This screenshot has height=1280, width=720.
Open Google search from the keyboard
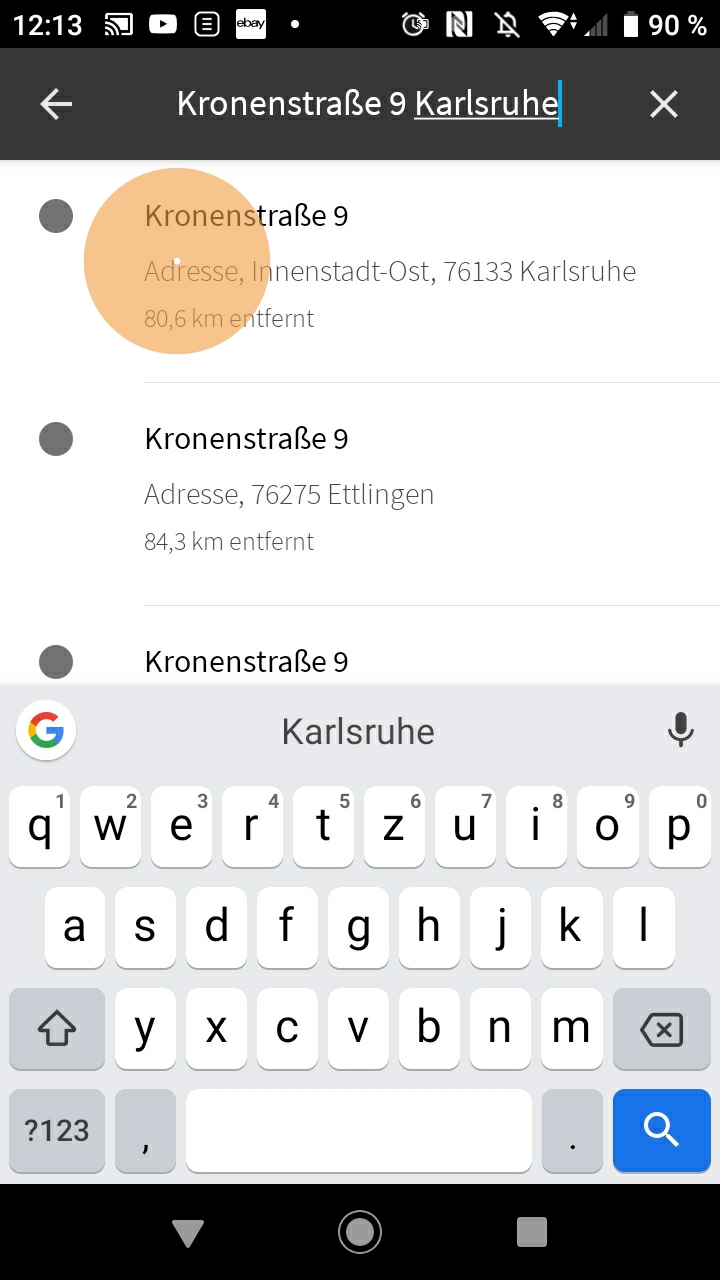[46, 731]
